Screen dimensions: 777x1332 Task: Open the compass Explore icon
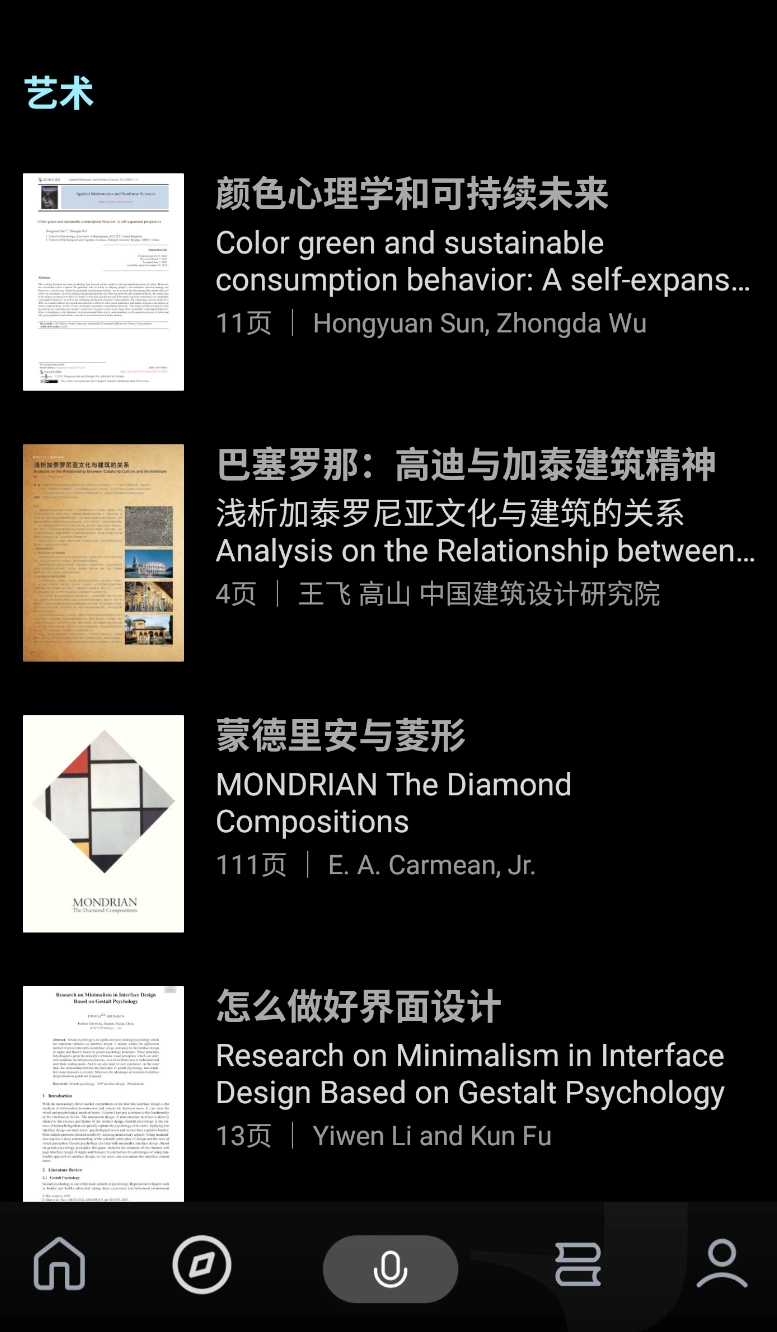(202, 1264)
